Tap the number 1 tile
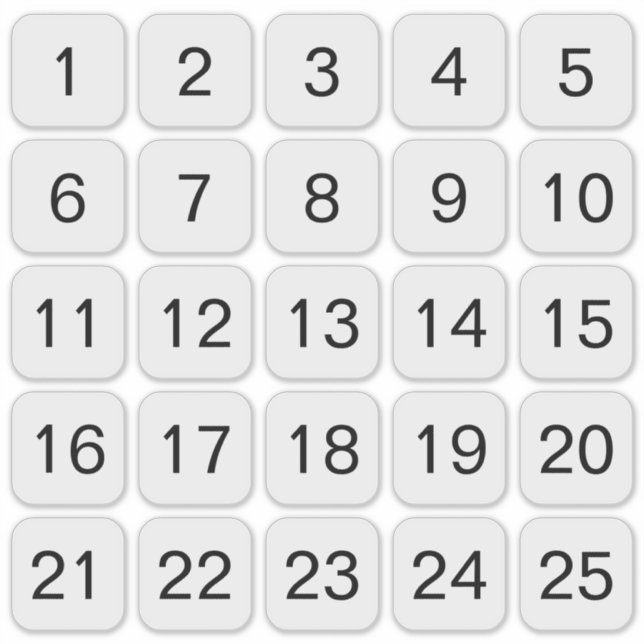 (x=68, y=71)
